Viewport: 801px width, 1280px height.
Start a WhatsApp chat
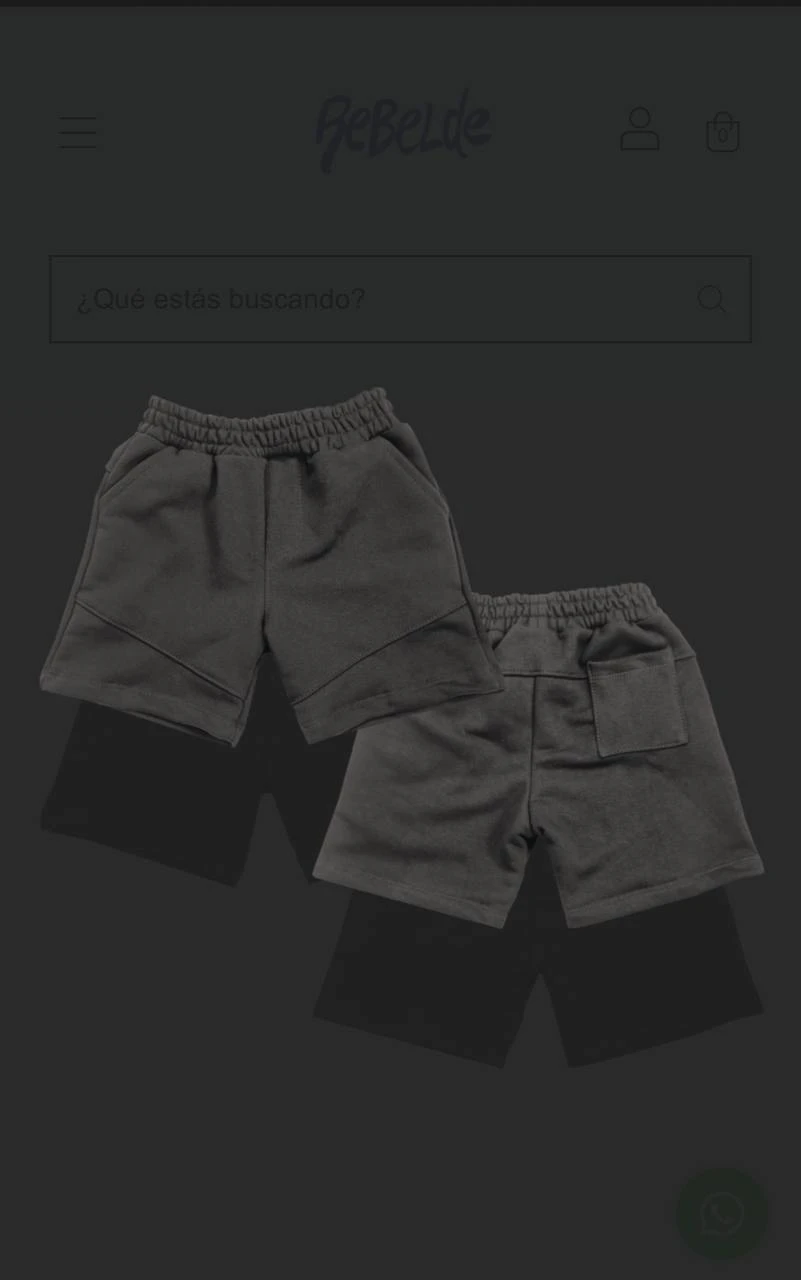click(x=722, y=1214)
